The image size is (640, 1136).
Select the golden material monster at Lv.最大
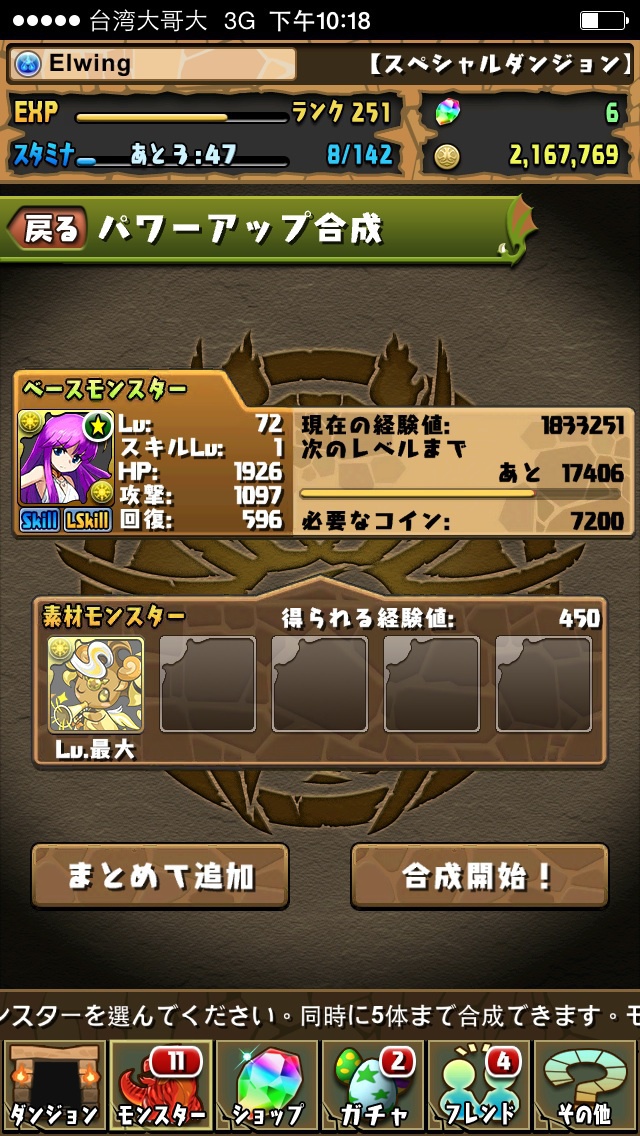[96, 684]
